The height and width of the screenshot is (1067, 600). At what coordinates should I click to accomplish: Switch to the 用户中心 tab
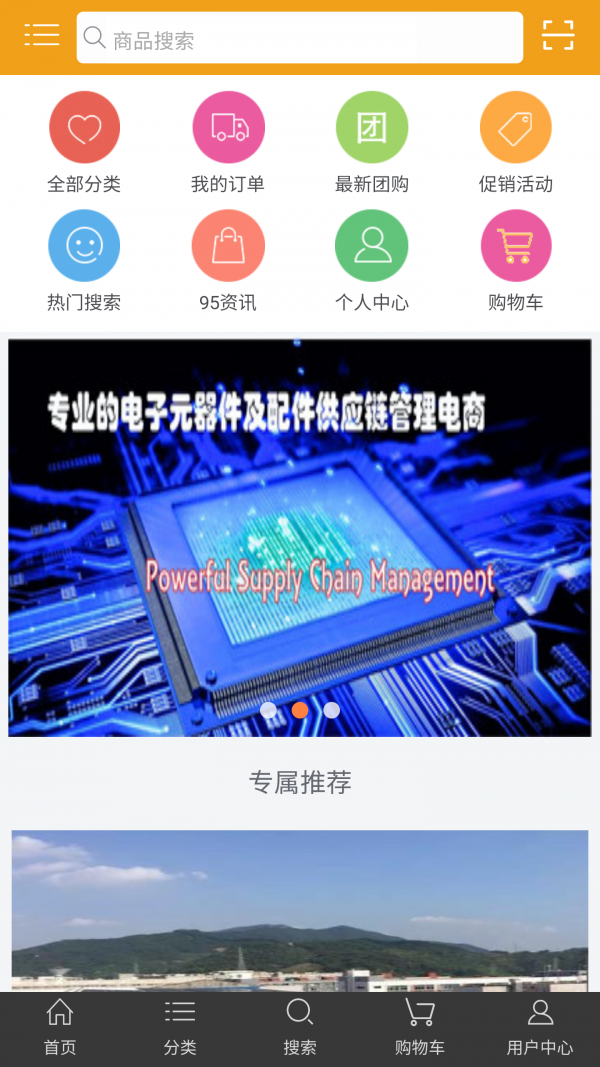coord(540,1028)
